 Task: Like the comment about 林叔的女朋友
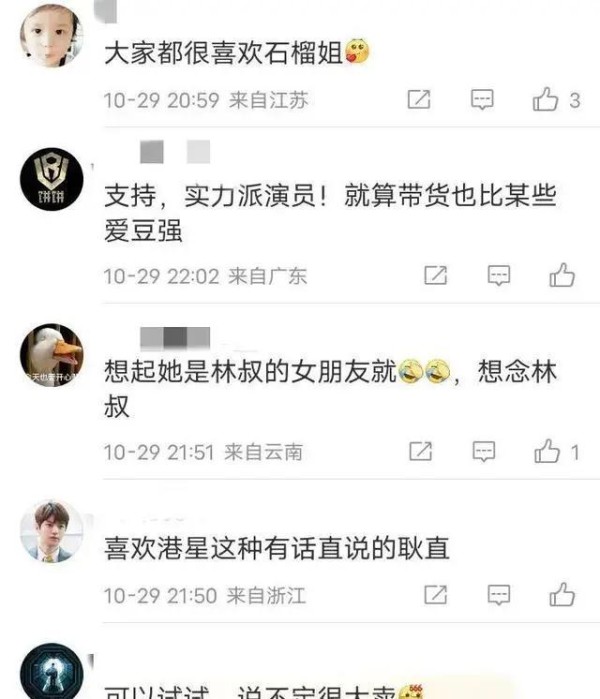pyautogui.click(x=547, y=452)
